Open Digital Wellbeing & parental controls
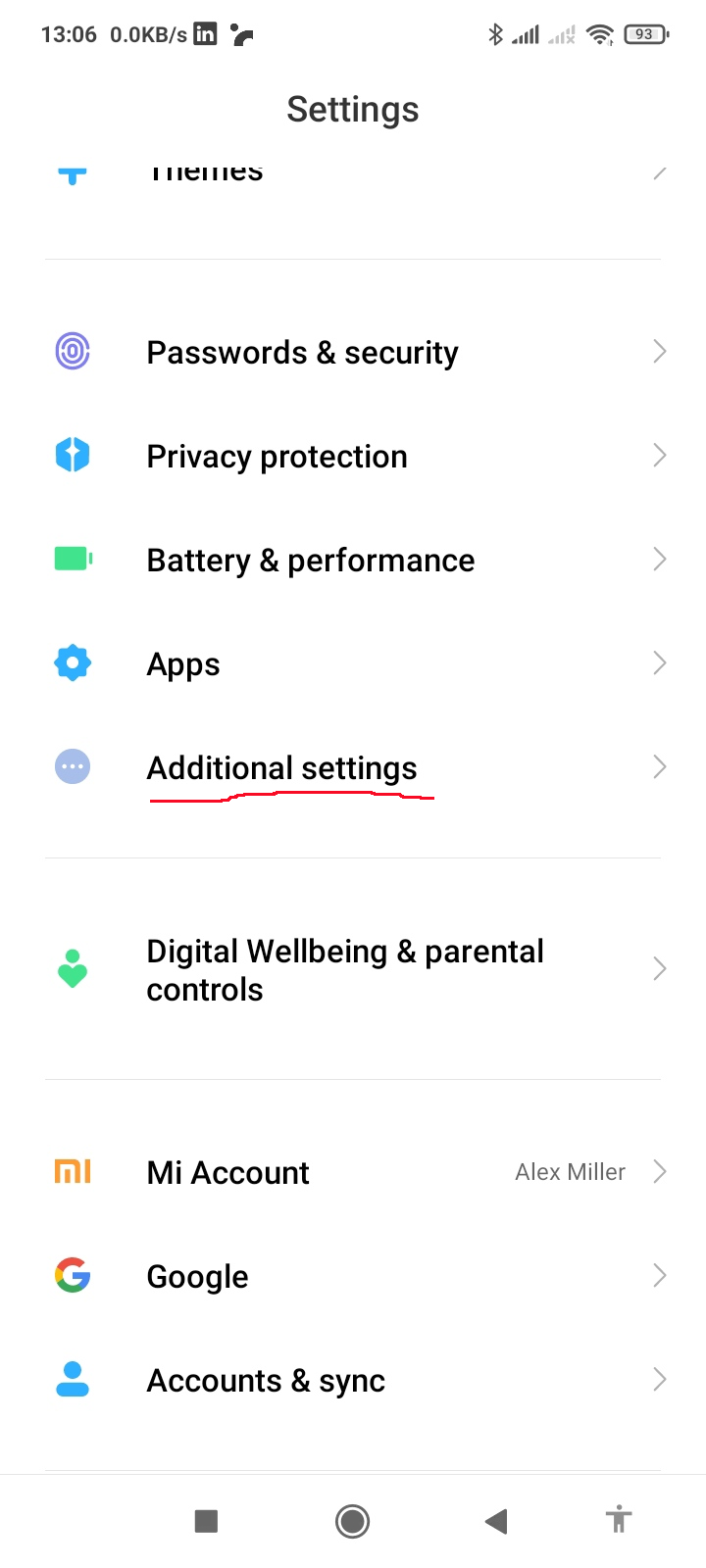This screenshot has height=1568, width=706. click(x=353, y=970)
